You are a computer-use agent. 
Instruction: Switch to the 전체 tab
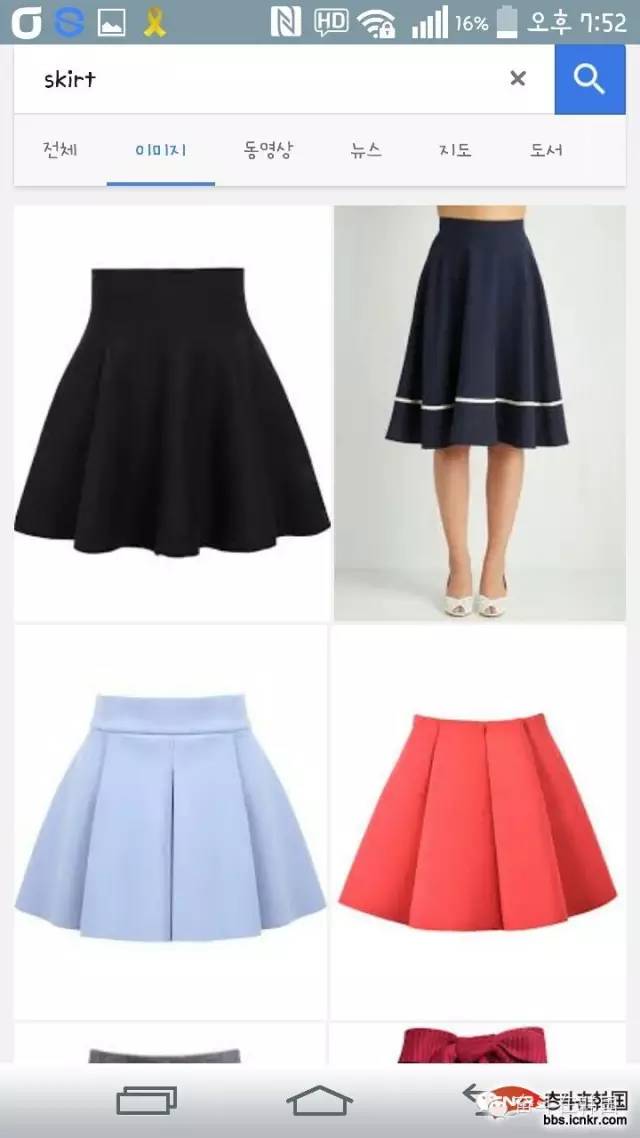[60, 151]
